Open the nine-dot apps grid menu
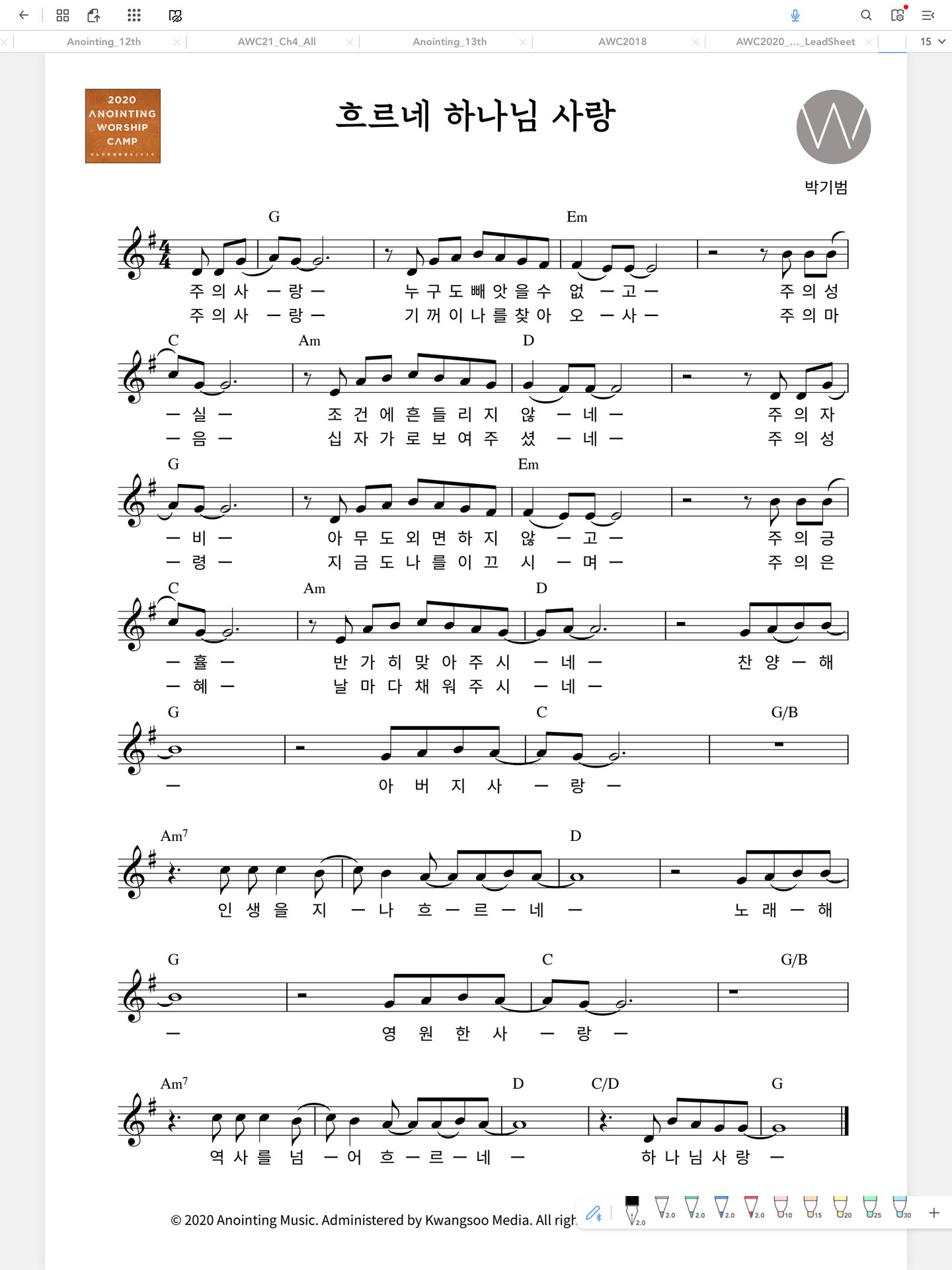The width and height of the screenshot is (952, 1270). coord(134,15)
